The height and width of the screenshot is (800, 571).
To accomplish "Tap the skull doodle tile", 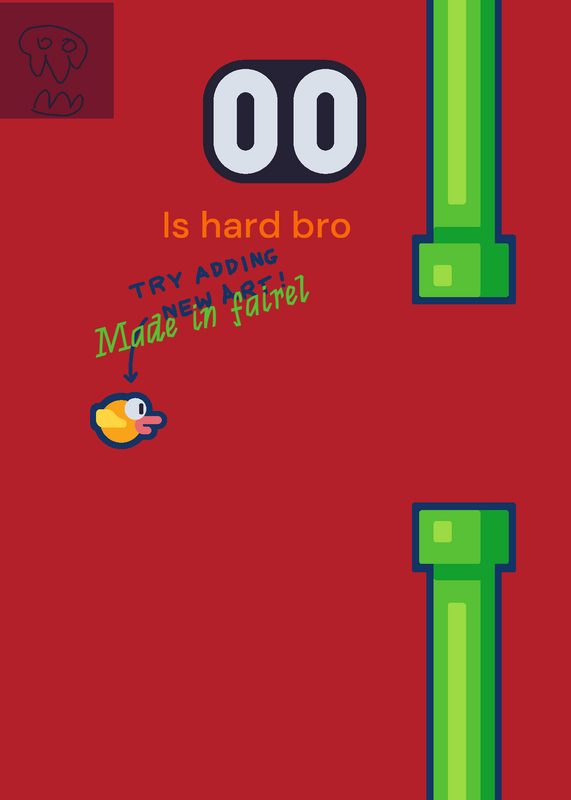I will pyautogui.click(x=57, y=60).
